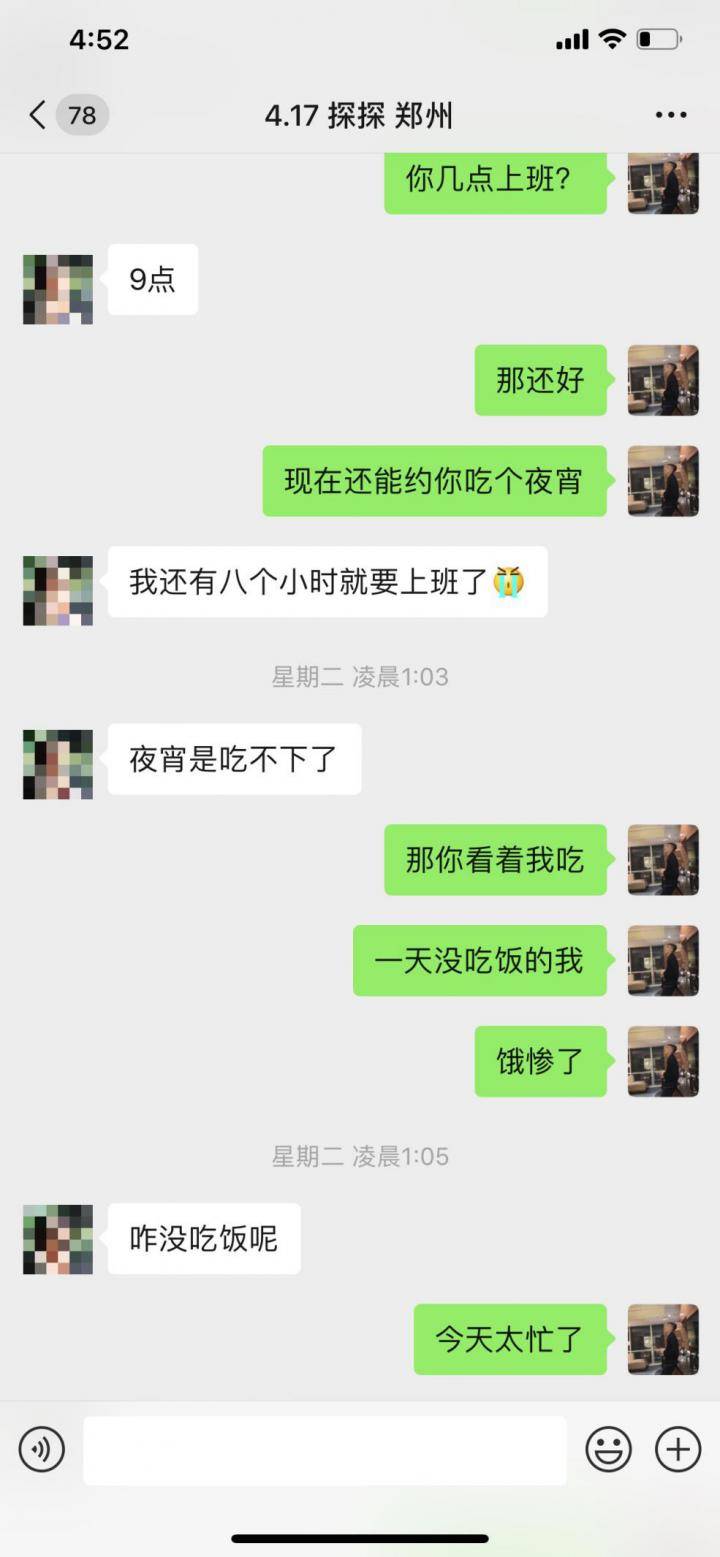Screen dimensions: 720x1557
Task: Tap the back arrow to leave chat
Action: point(36,115)
